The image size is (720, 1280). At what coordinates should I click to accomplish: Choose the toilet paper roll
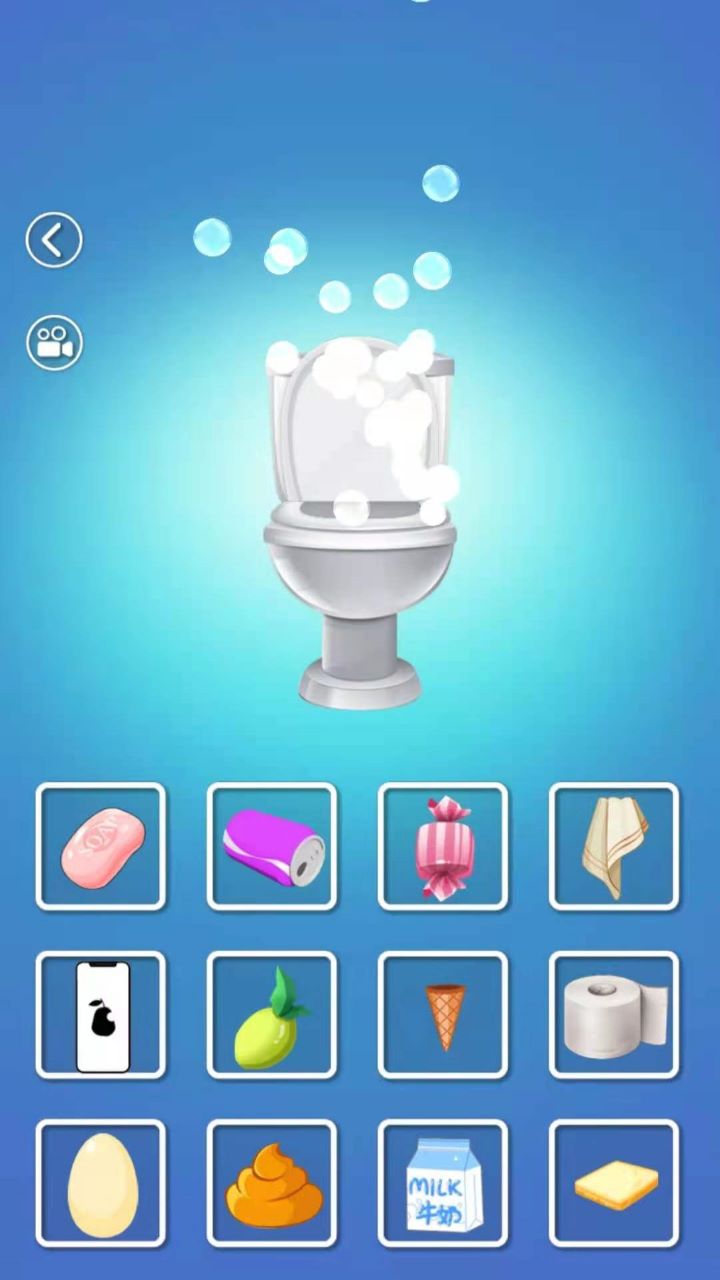click(614, 1015)
